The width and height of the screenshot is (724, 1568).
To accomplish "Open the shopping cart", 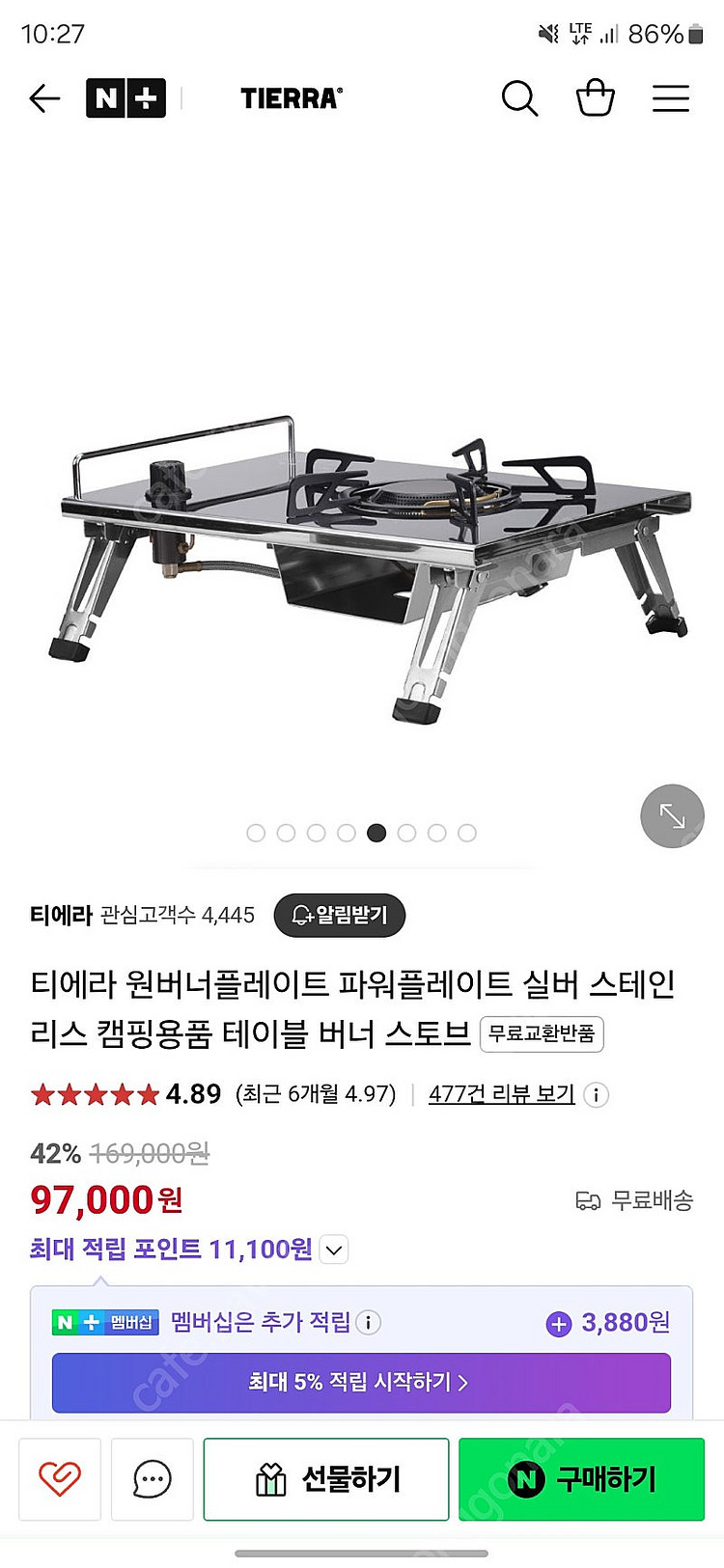I will click(x=595, y=98).
